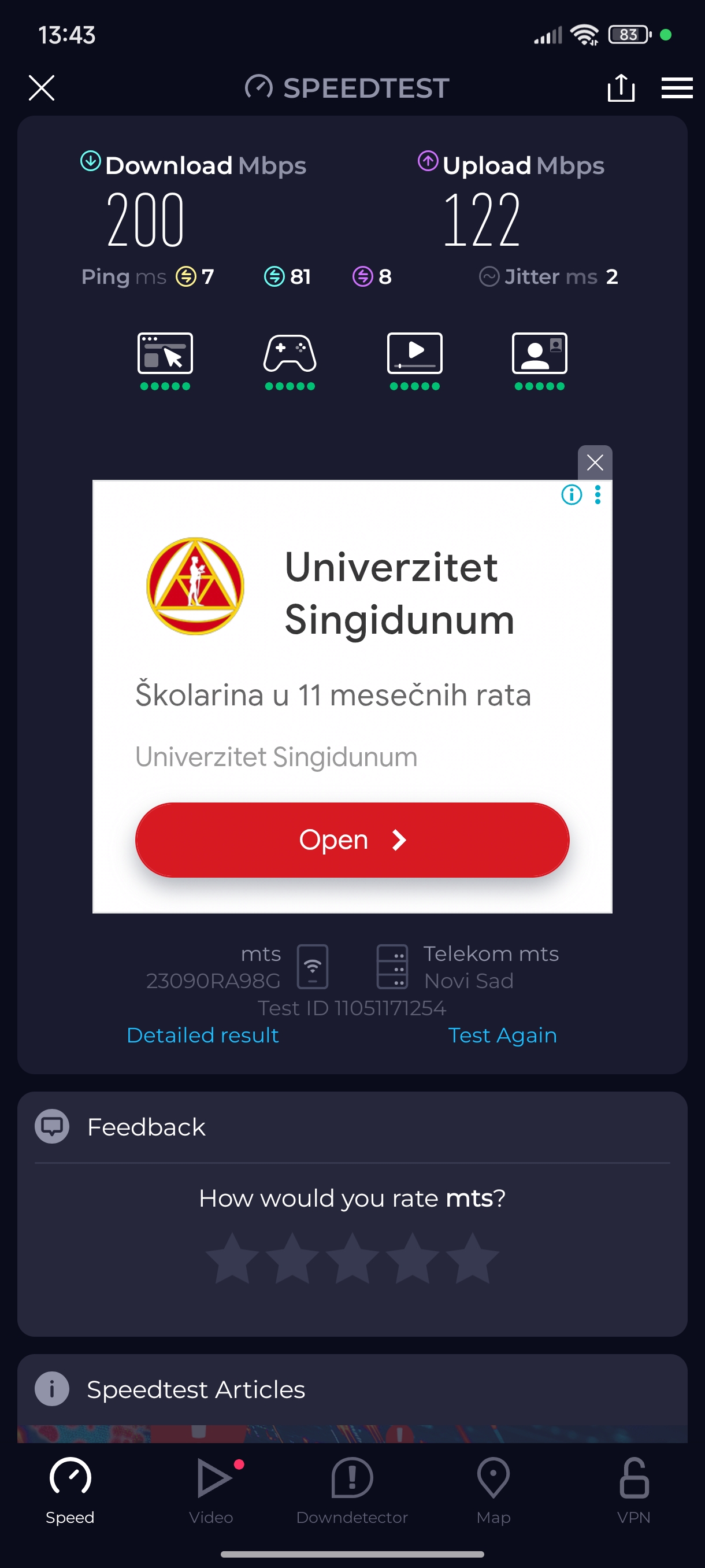Check the web browsing quality icon
The image size is (705, 1568).
[x=165, y=353]
